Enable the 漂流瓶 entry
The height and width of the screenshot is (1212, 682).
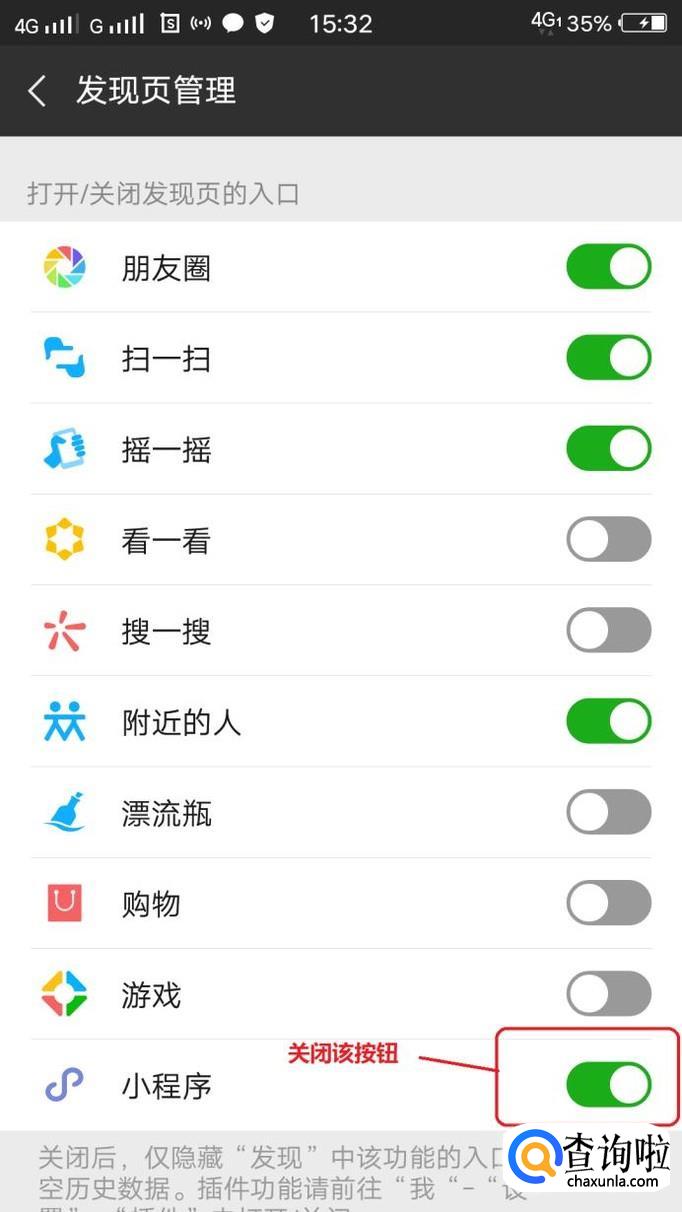pos(608,812)
